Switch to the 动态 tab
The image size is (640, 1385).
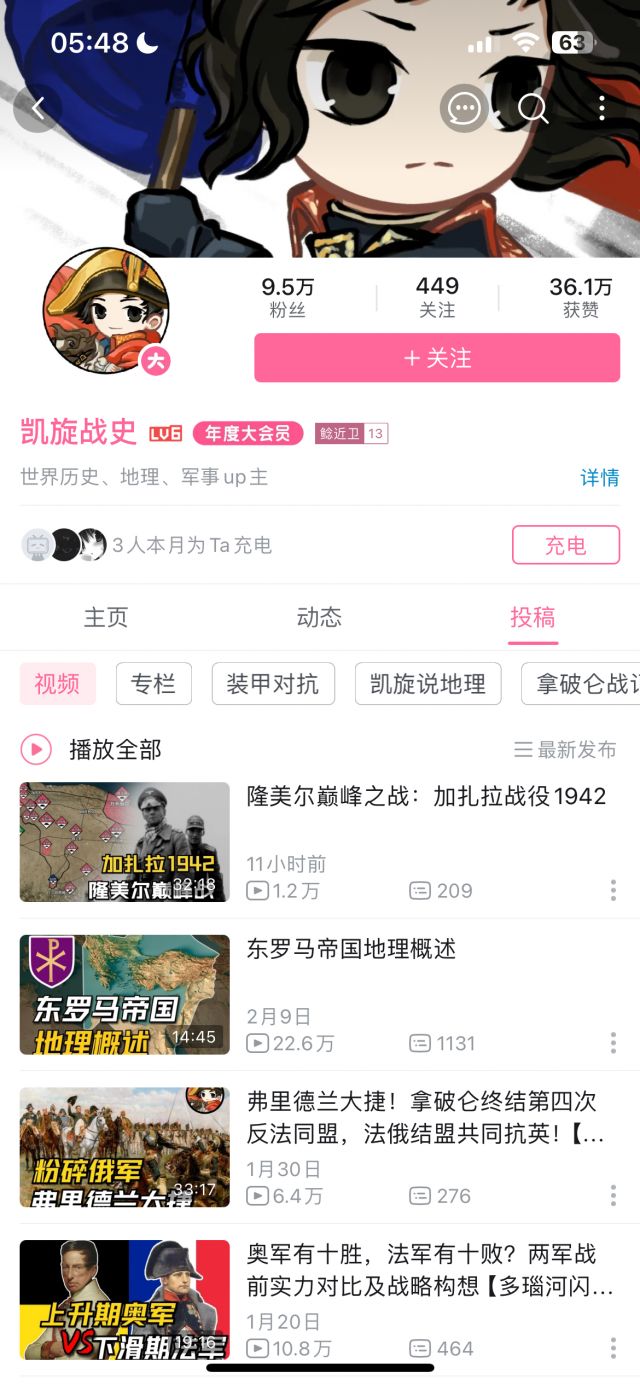coord(319,618)
